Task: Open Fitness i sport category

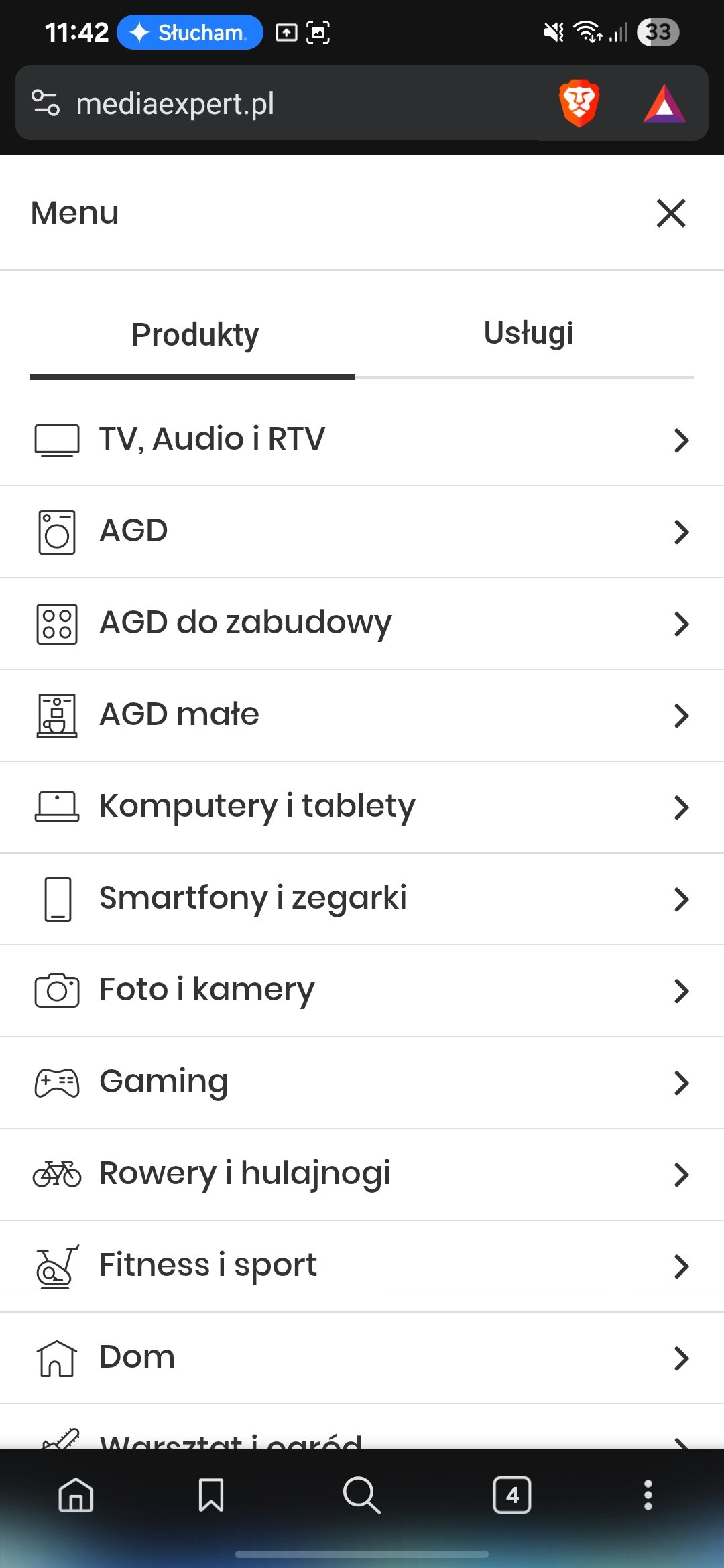Action: [x=362, y=1266]
